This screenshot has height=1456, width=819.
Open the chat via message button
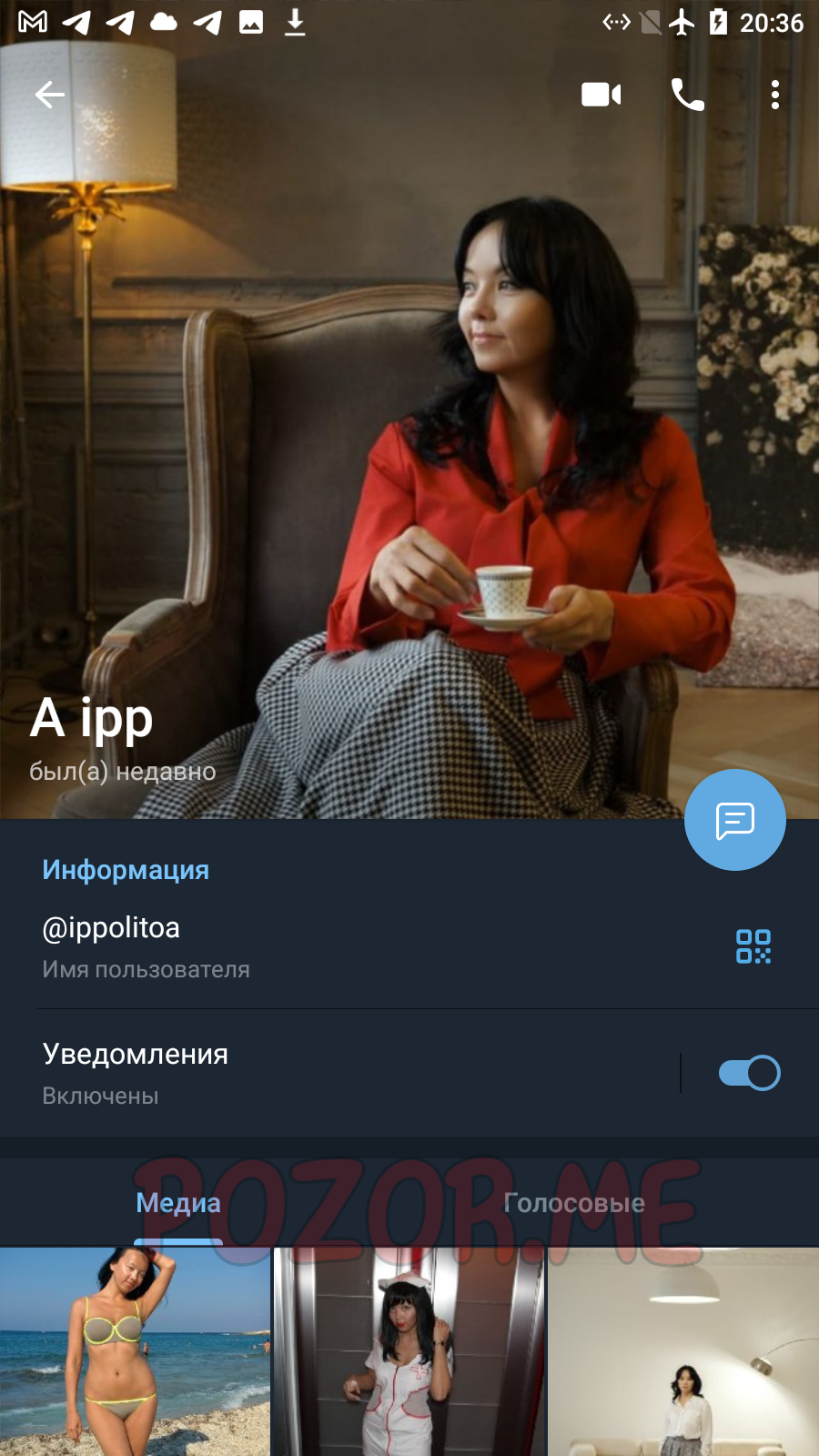pos(735,820)
